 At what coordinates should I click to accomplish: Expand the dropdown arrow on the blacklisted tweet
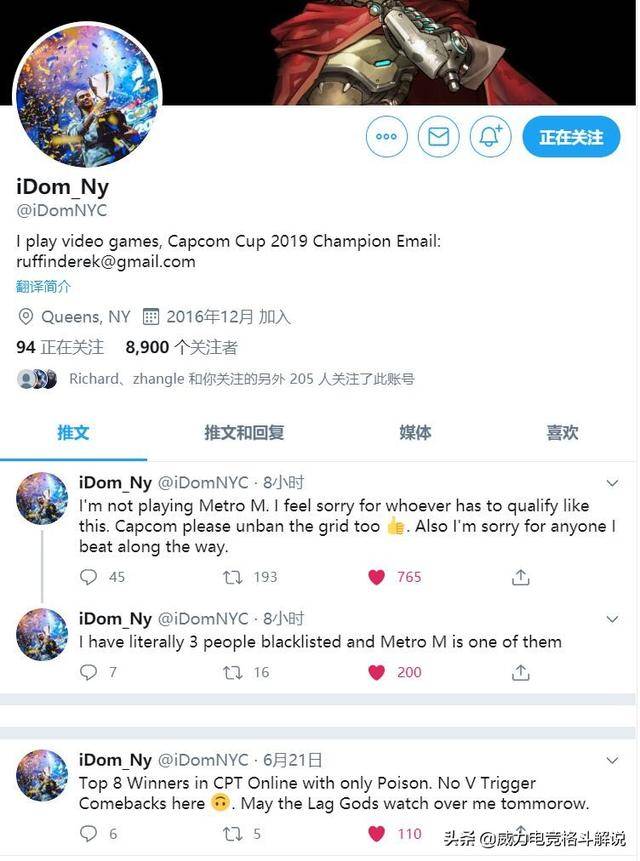612,619
